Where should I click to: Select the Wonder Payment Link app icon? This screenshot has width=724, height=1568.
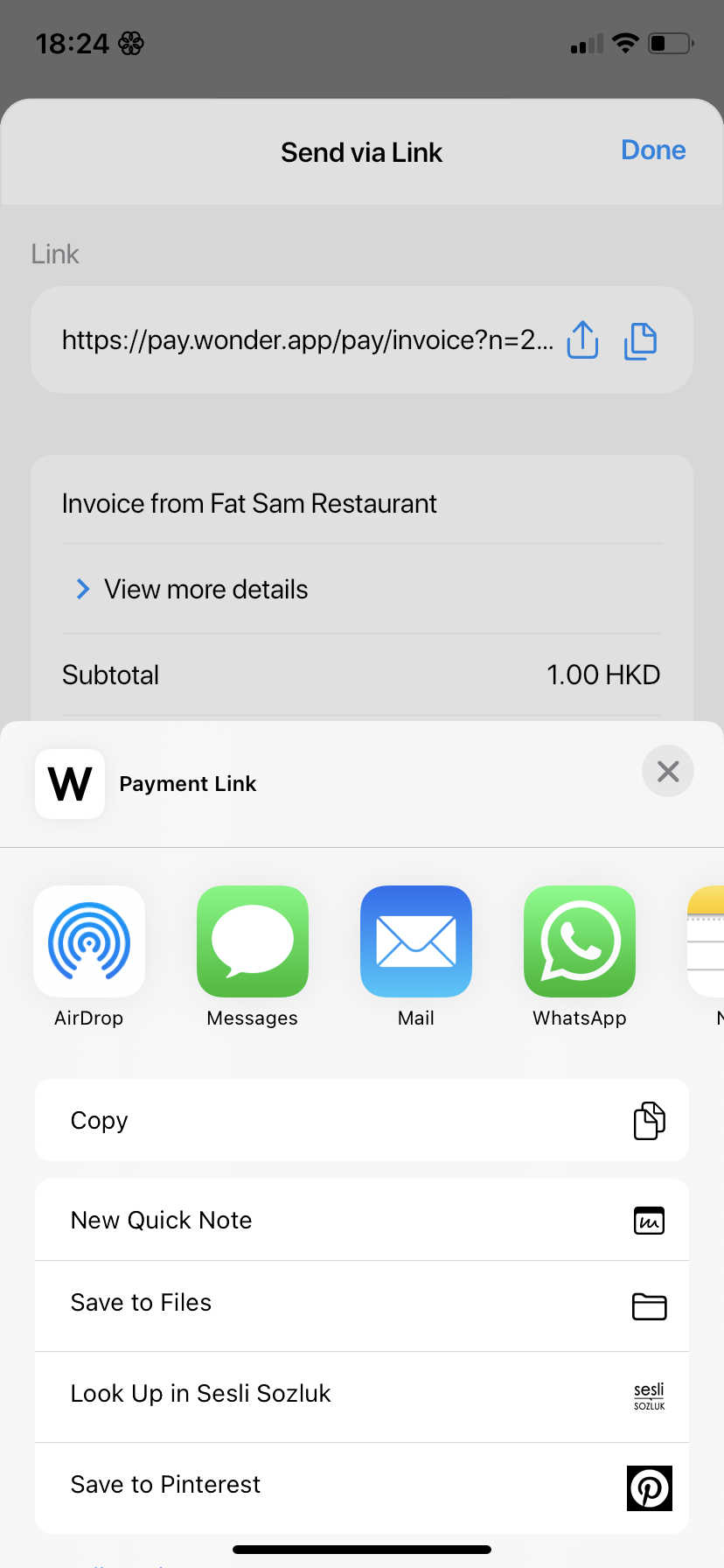coord(69,783)
